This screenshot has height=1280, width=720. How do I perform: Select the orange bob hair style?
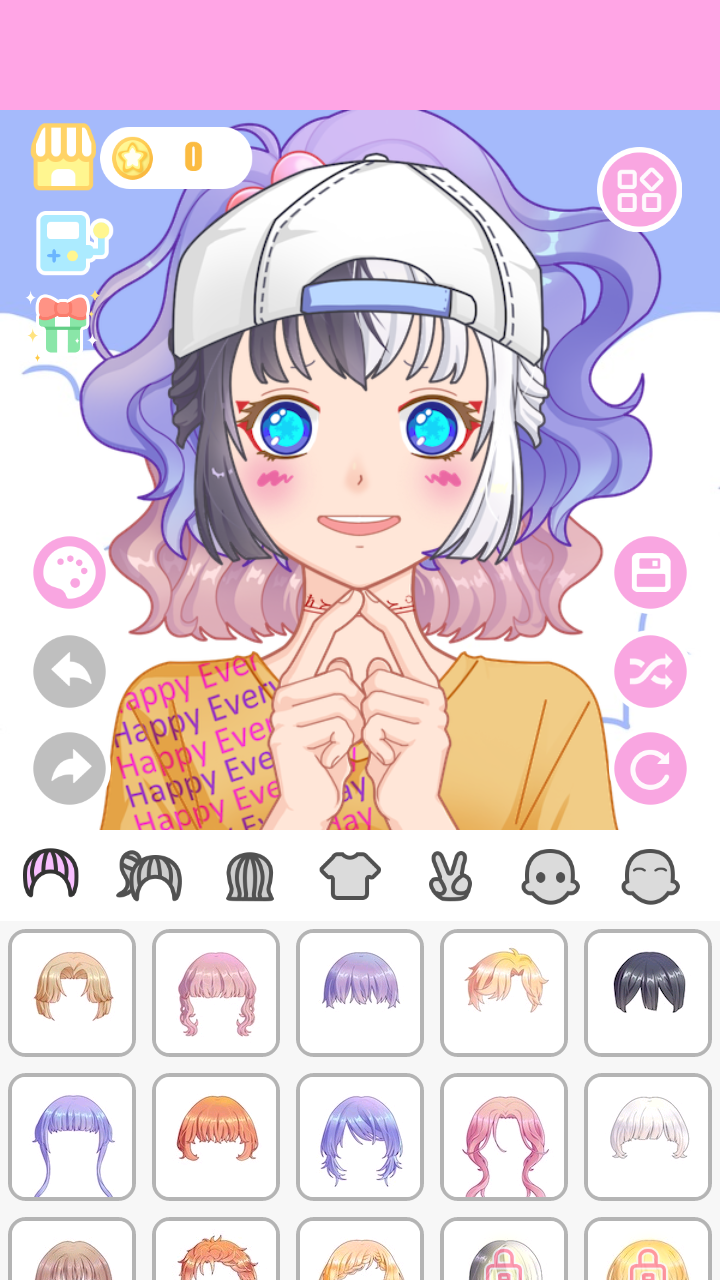click(x=216, y=1137)
